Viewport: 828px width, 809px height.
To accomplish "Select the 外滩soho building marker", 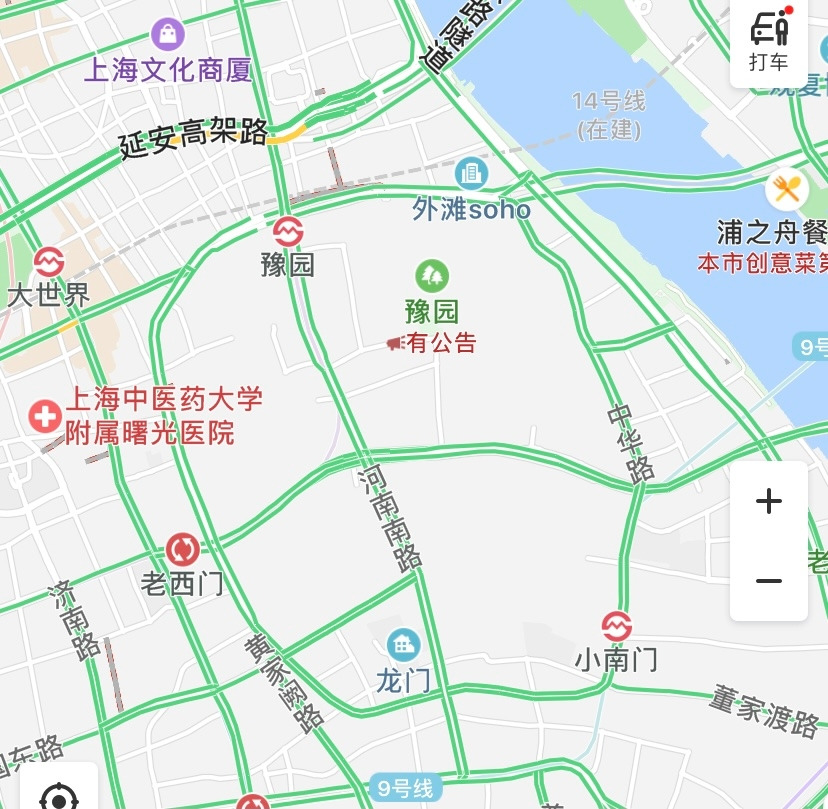I will 471,173.
